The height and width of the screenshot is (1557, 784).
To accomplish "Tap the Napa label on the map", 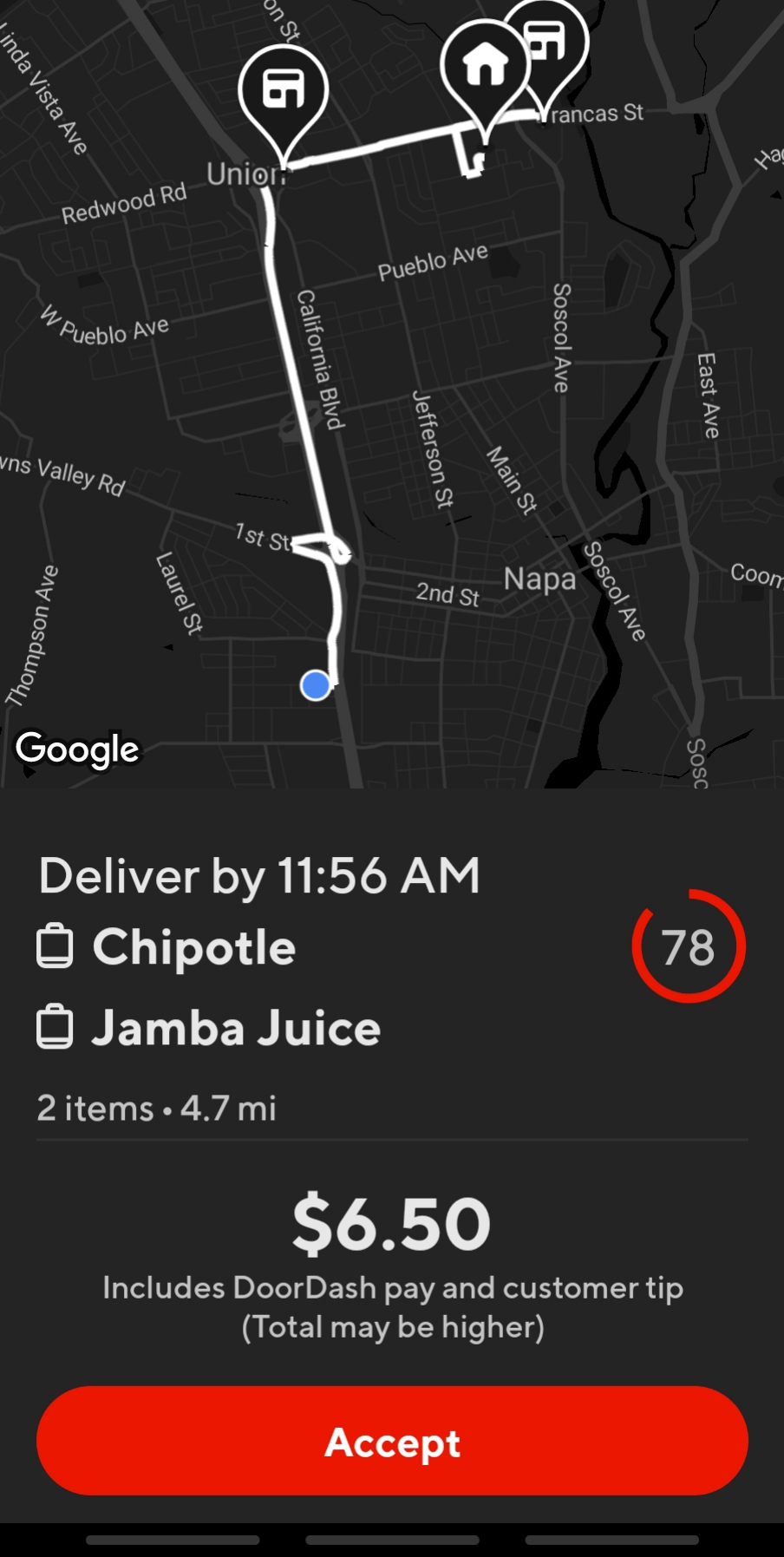I will (539, 579).
